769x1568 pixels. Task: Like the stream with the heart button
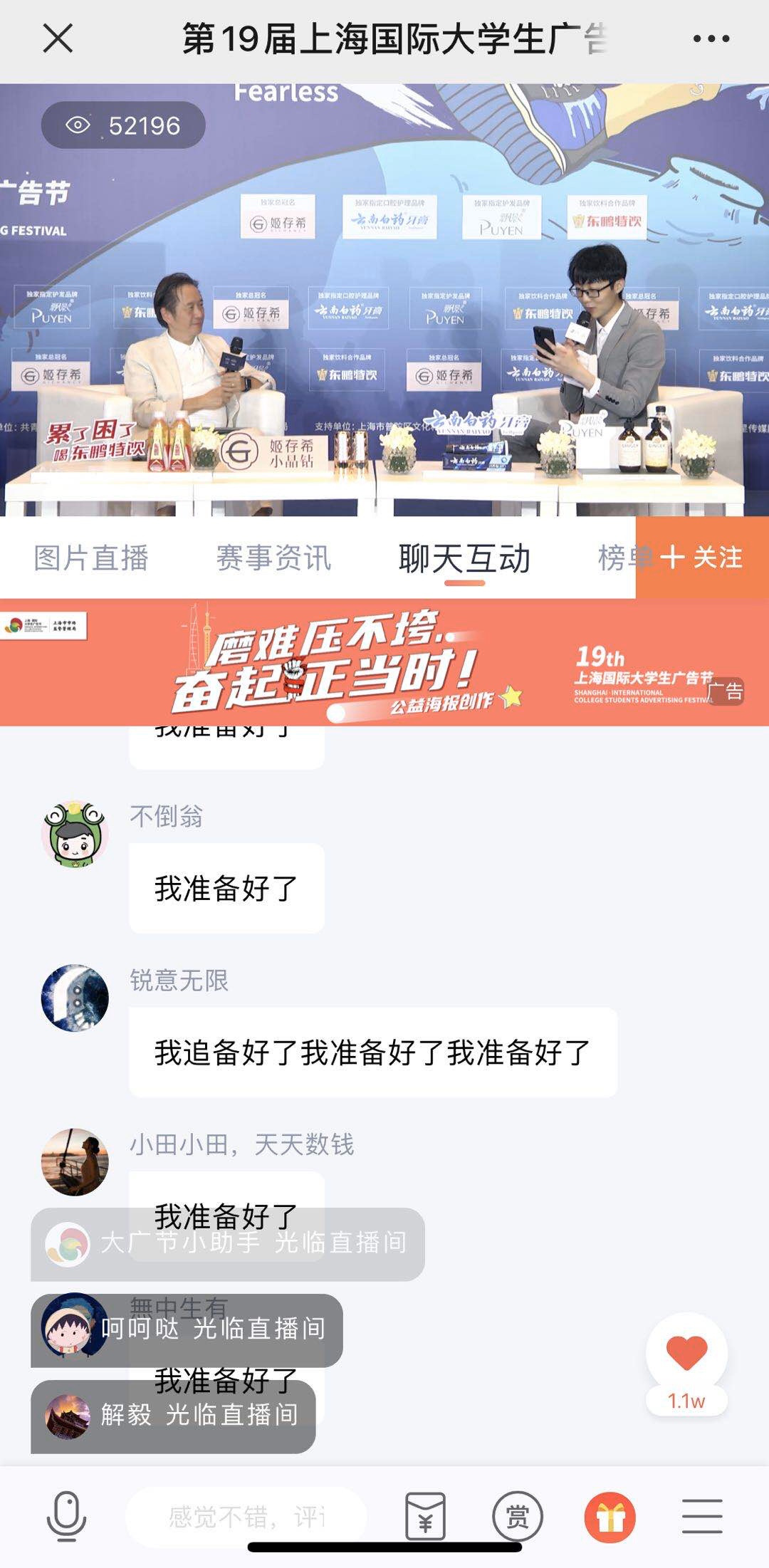pyautogui.click(x=686, y=1353)
